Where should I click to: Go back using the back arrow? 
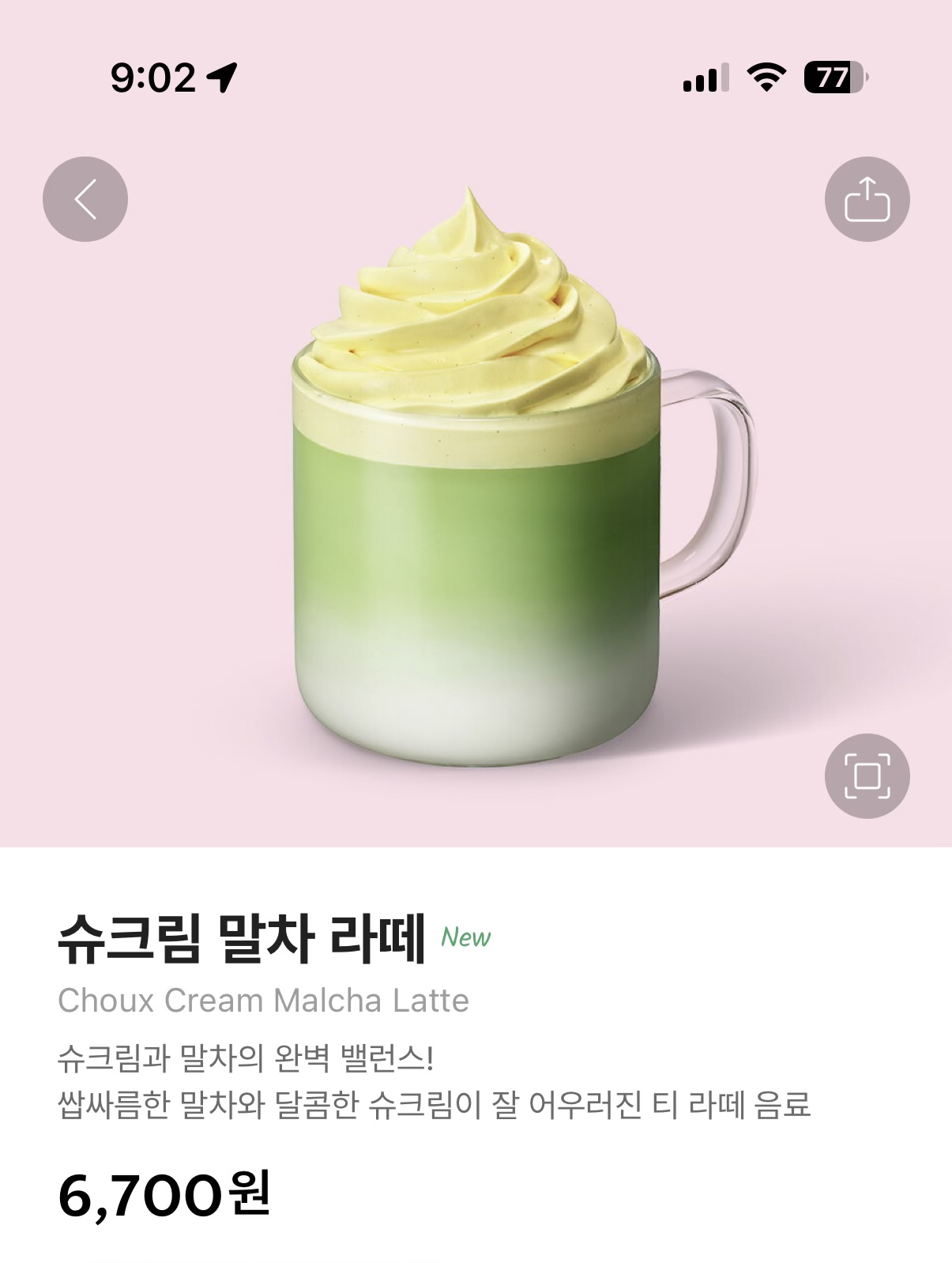[x=85, y=199]
